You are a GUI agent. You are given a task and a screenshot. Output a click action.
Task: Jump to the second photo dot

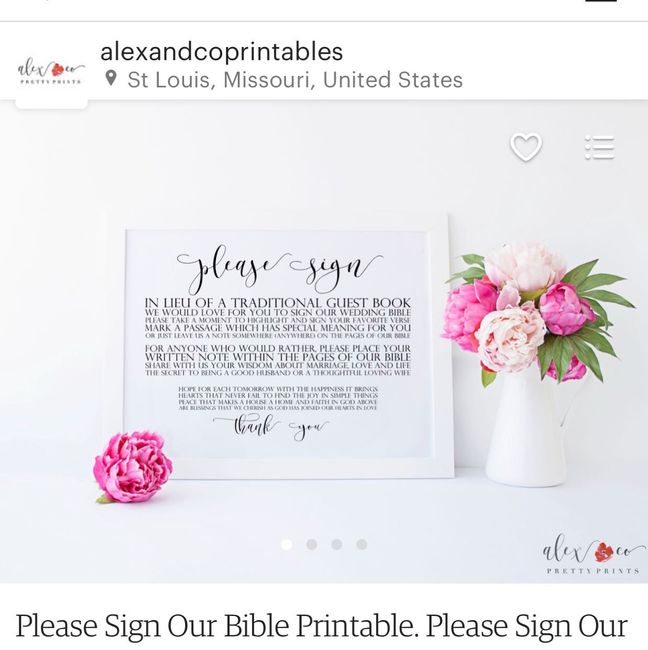coord(312,544)
